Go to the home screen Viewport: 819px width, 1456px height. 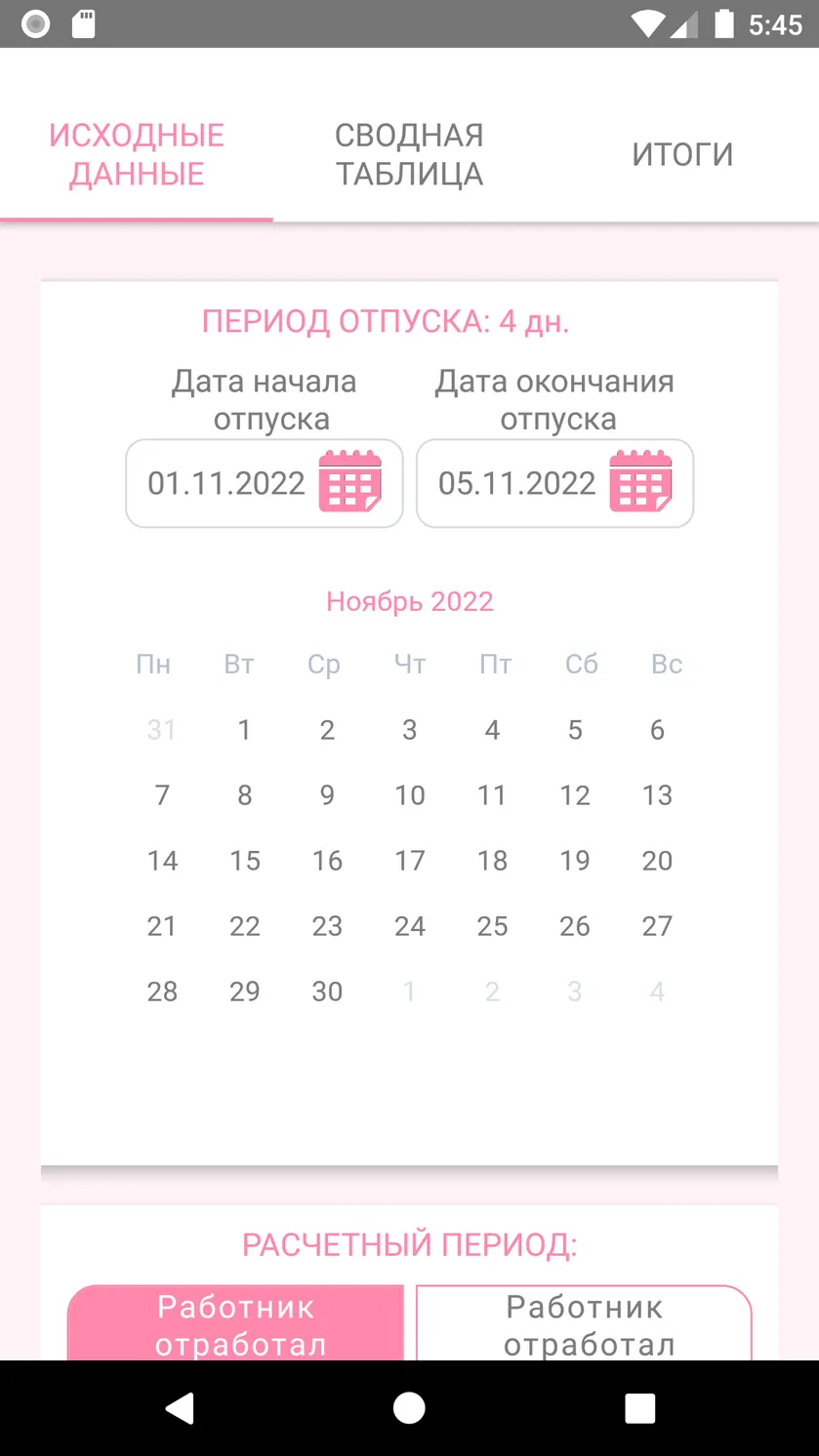(x=409, y=1407)
